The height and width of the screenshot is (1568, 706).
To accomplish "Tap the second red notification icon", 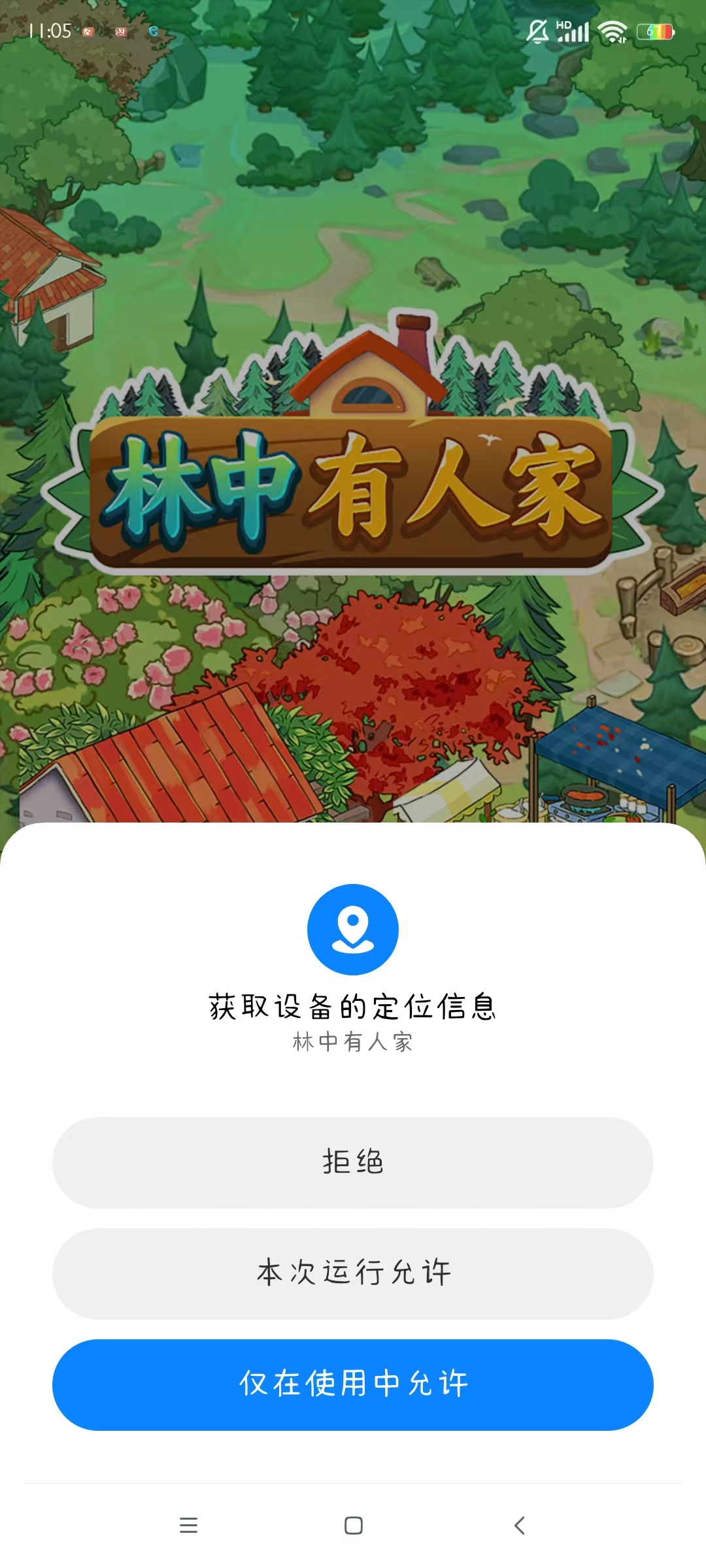I will 121,31.
